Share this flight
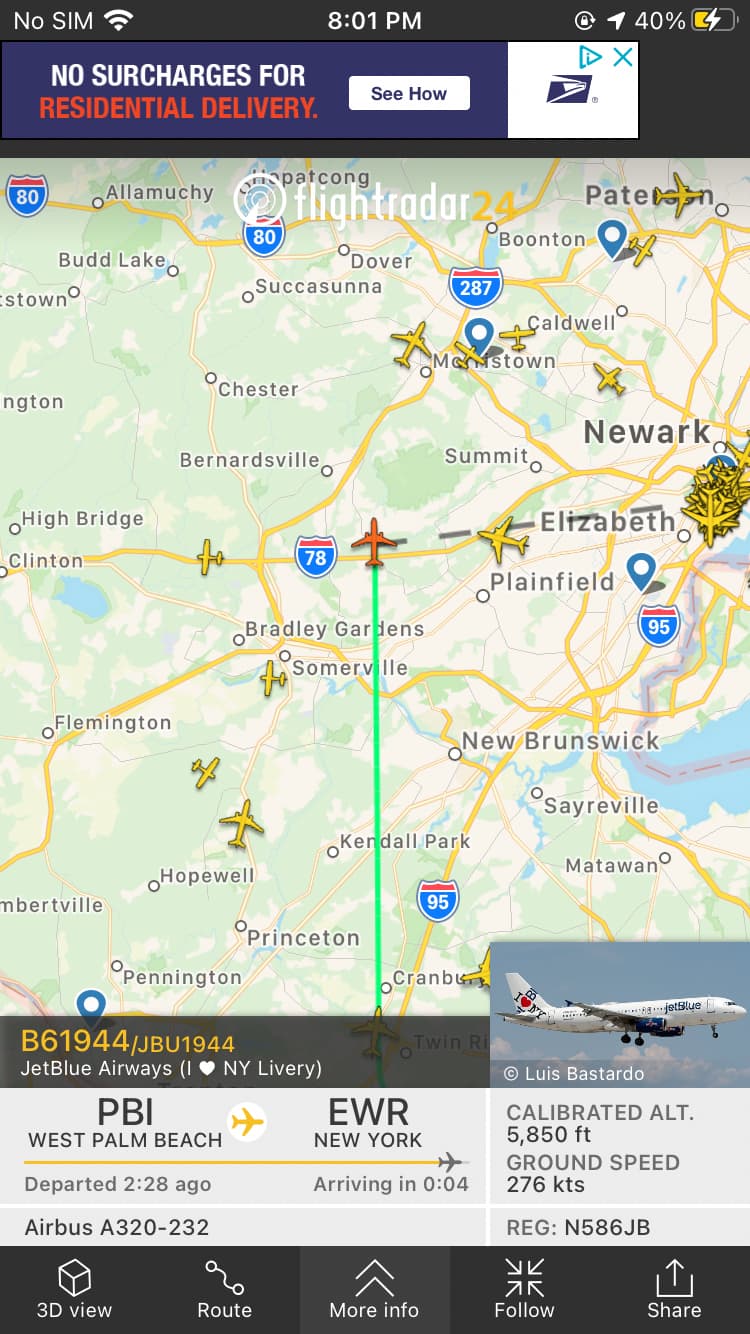 pos(674,1290)
